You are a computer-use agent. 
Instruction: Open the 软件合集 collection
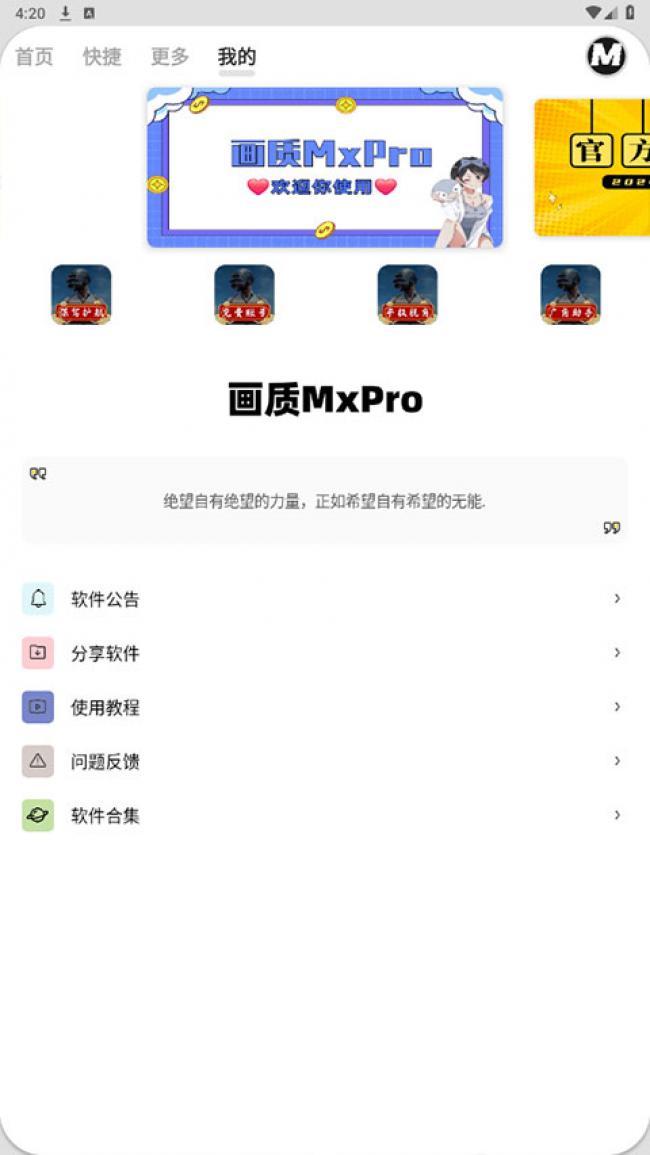[x=325, y=815]
